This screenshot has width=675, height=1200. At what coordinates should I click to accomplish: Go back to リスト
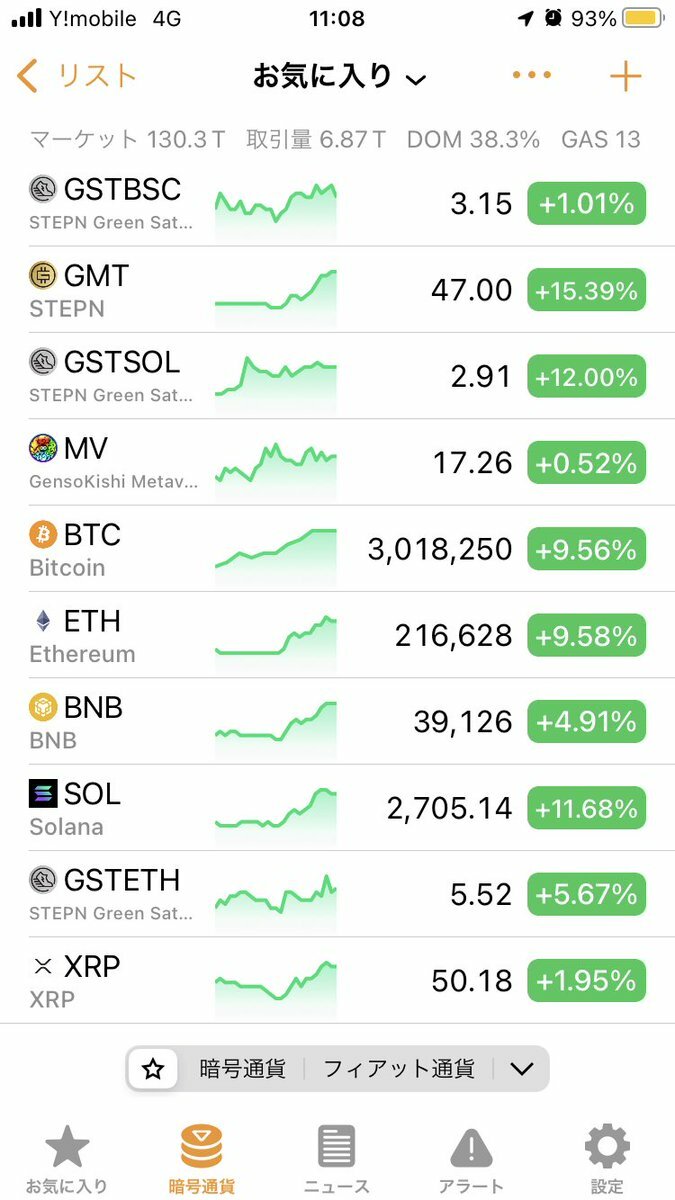[76, 77]
